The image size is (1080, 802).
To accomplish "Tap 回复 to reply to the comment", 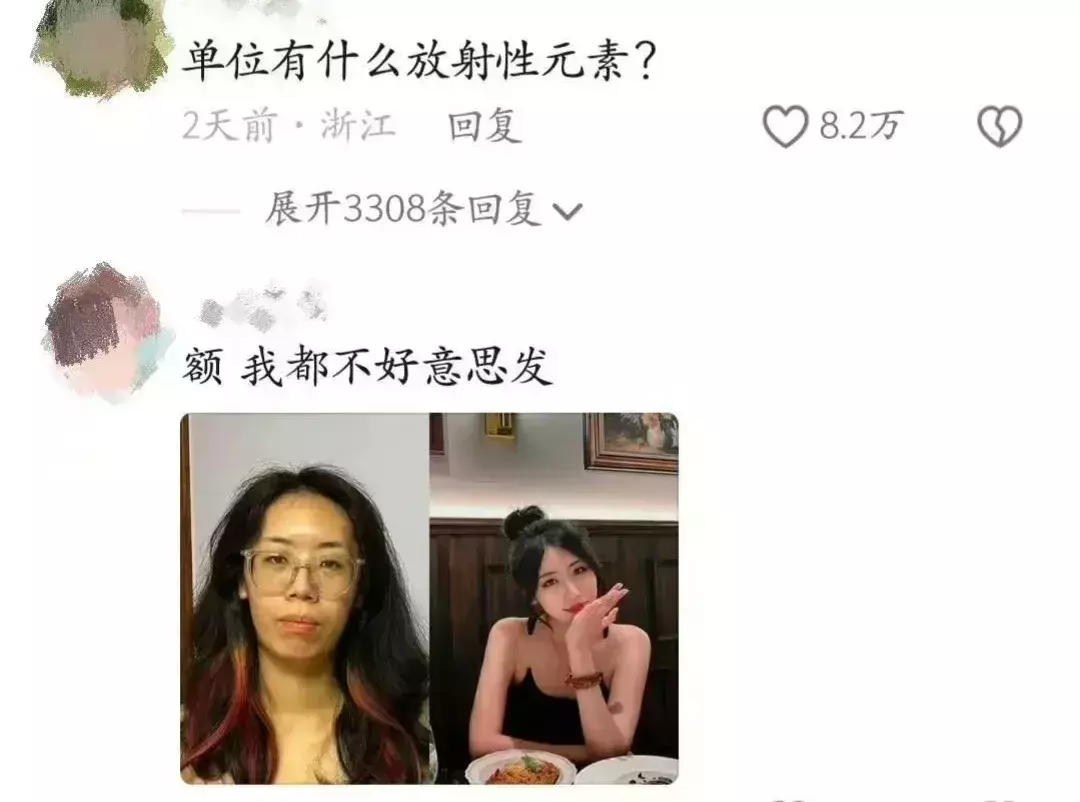I will (x=484, y=127).
